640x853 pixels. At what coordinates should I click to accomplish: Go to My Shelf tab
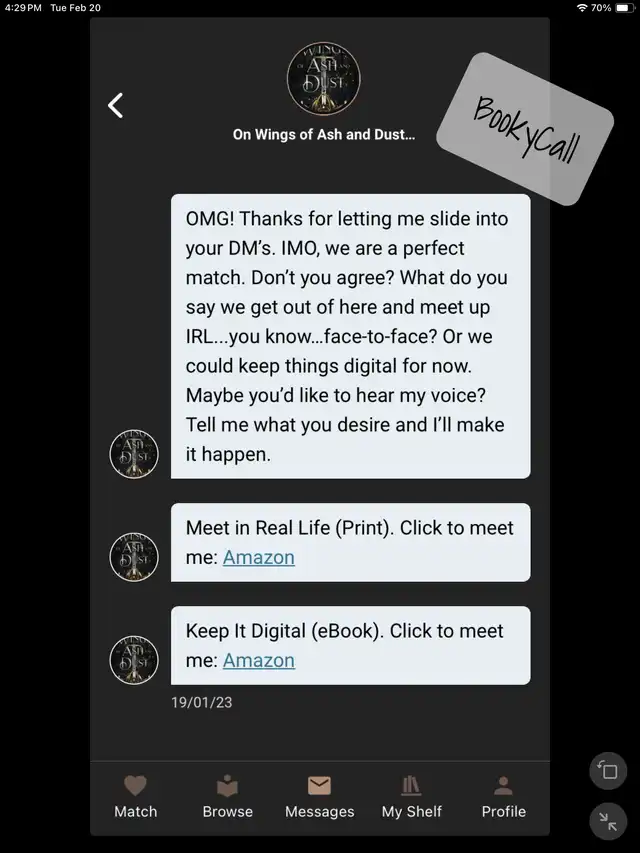412,797
